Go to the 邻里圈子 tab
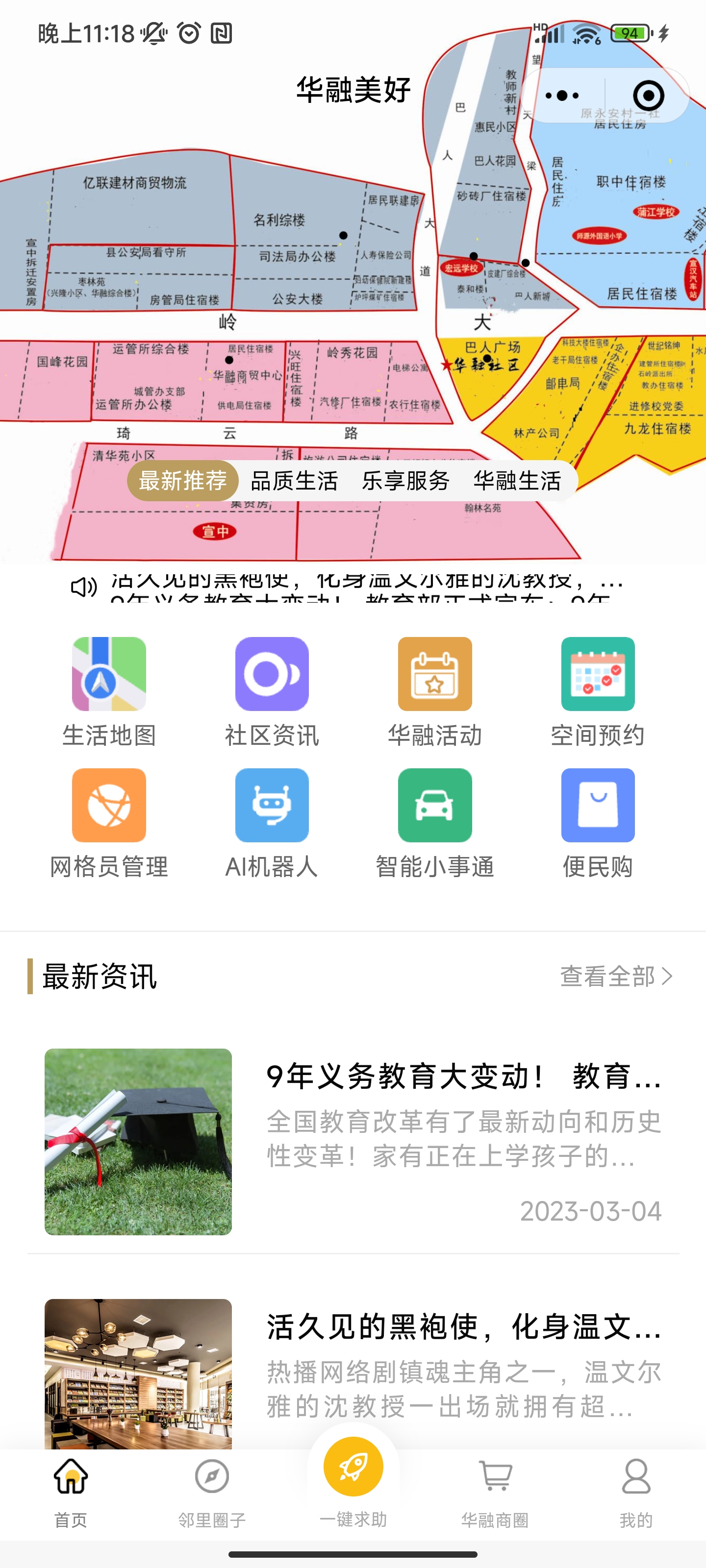706x1568 pixels. tap(212, 1493)
